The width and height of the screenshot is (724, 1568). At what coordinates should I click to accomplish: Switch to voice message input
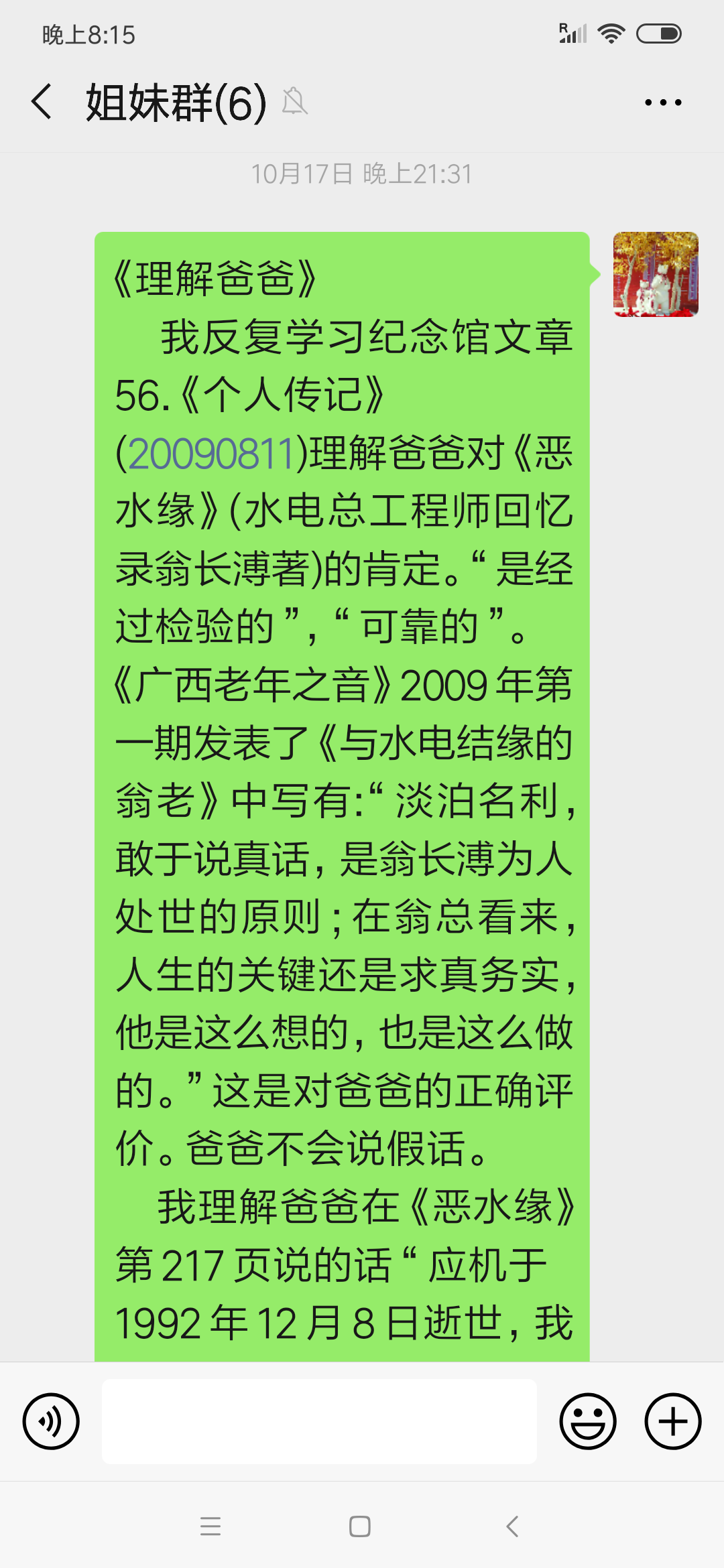point(51,1421)
